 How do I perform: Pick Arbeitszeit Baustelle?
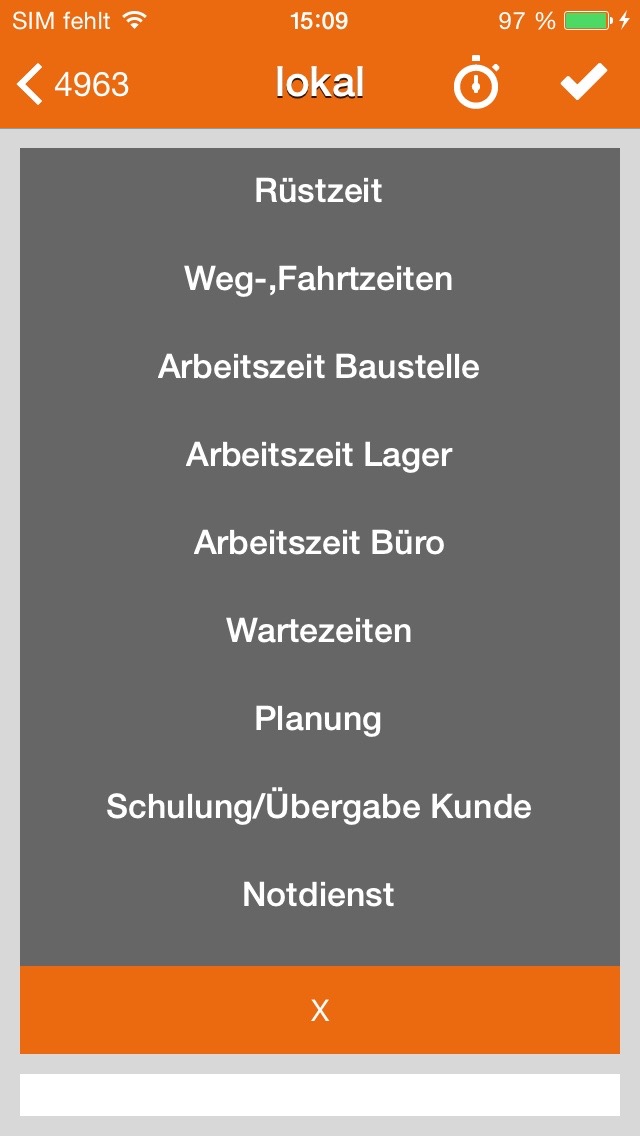(319, 367)
